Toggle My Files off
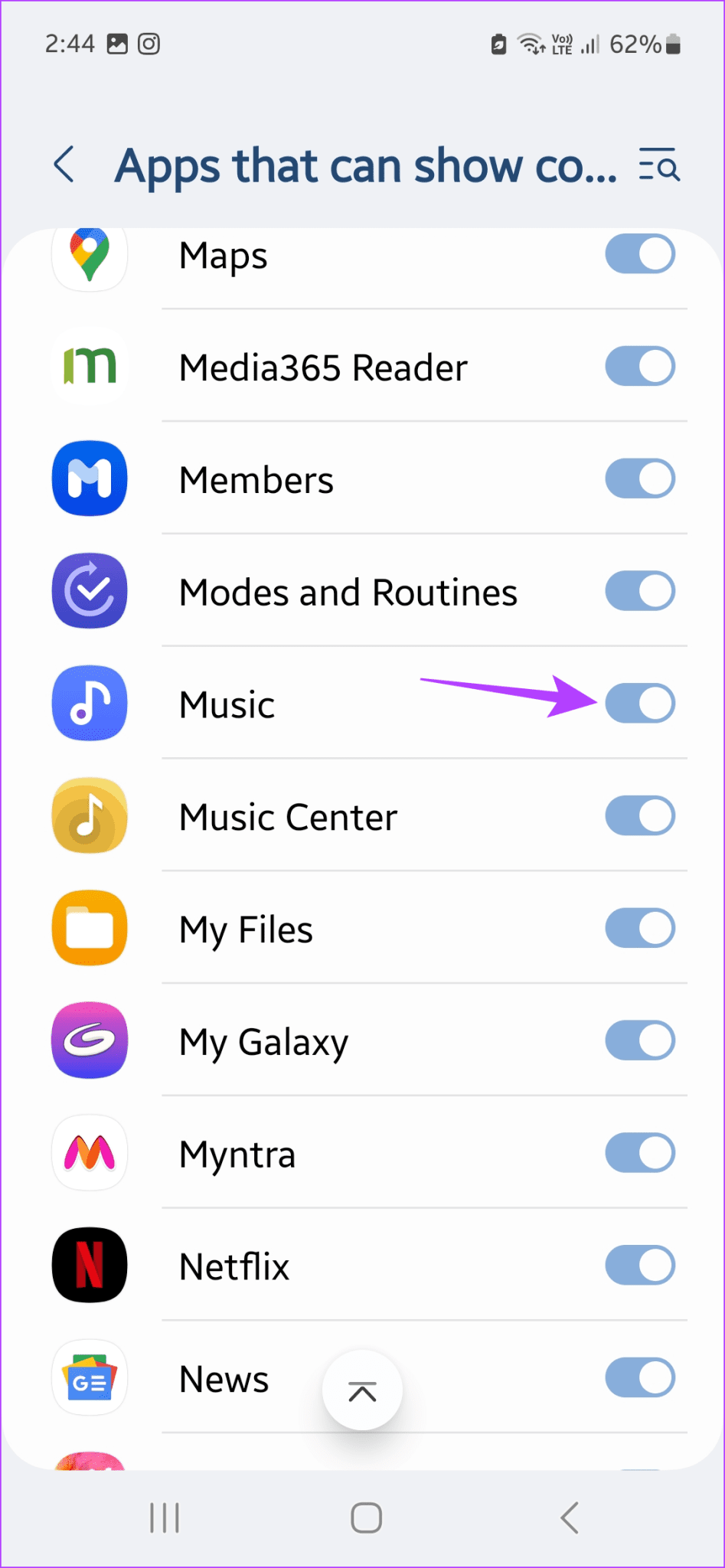Image resolution: width=725 pixels, height=1568 pixels. tap(640, 928)
